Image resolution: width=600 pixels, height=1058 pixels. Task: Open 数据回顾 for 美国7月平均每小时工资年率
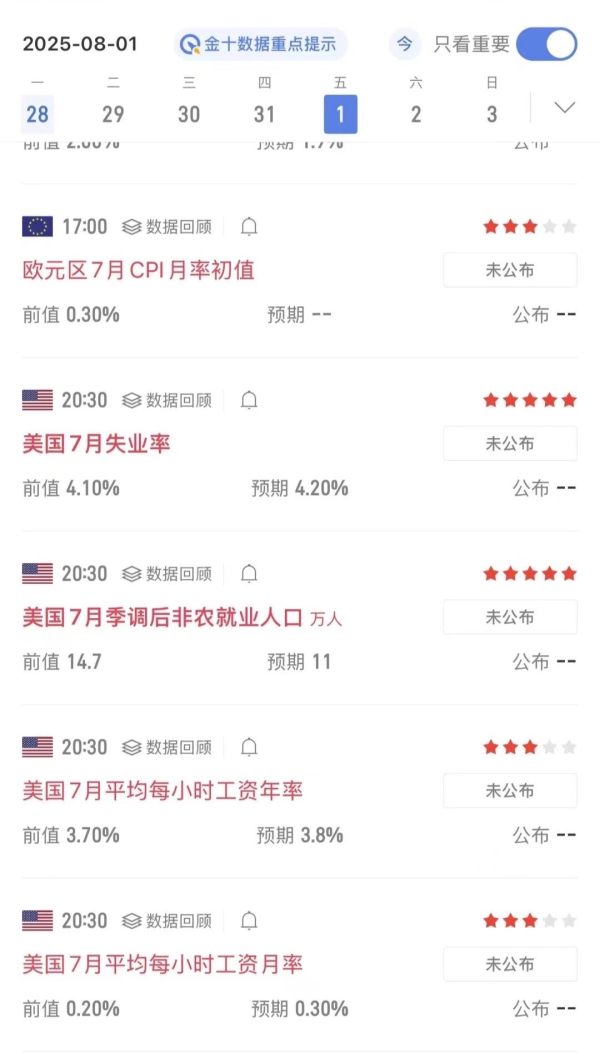click(x=167, y=747)
